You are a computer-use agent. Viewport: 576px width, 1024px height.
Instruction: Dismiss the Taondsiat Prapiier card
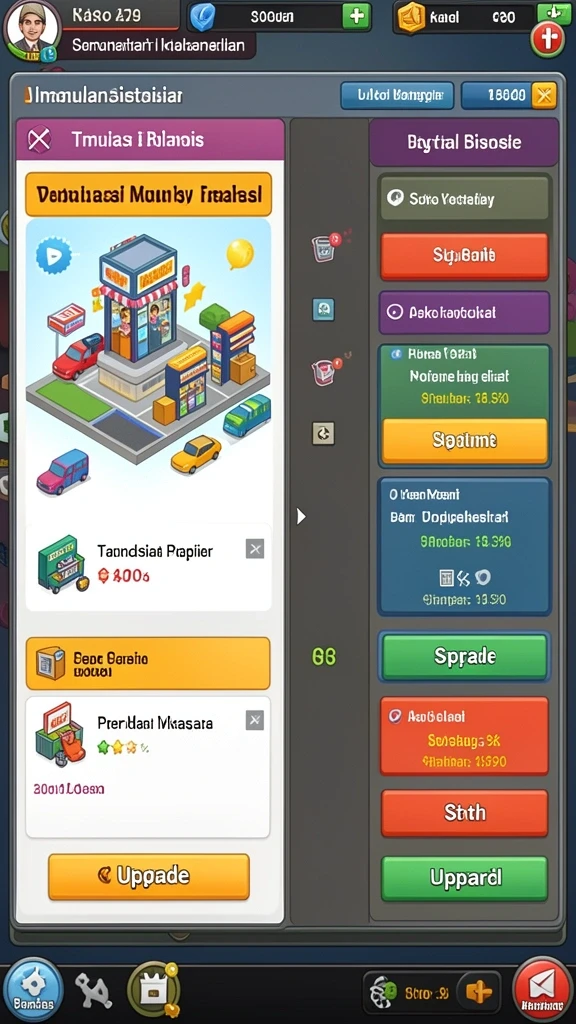[255, 549]
